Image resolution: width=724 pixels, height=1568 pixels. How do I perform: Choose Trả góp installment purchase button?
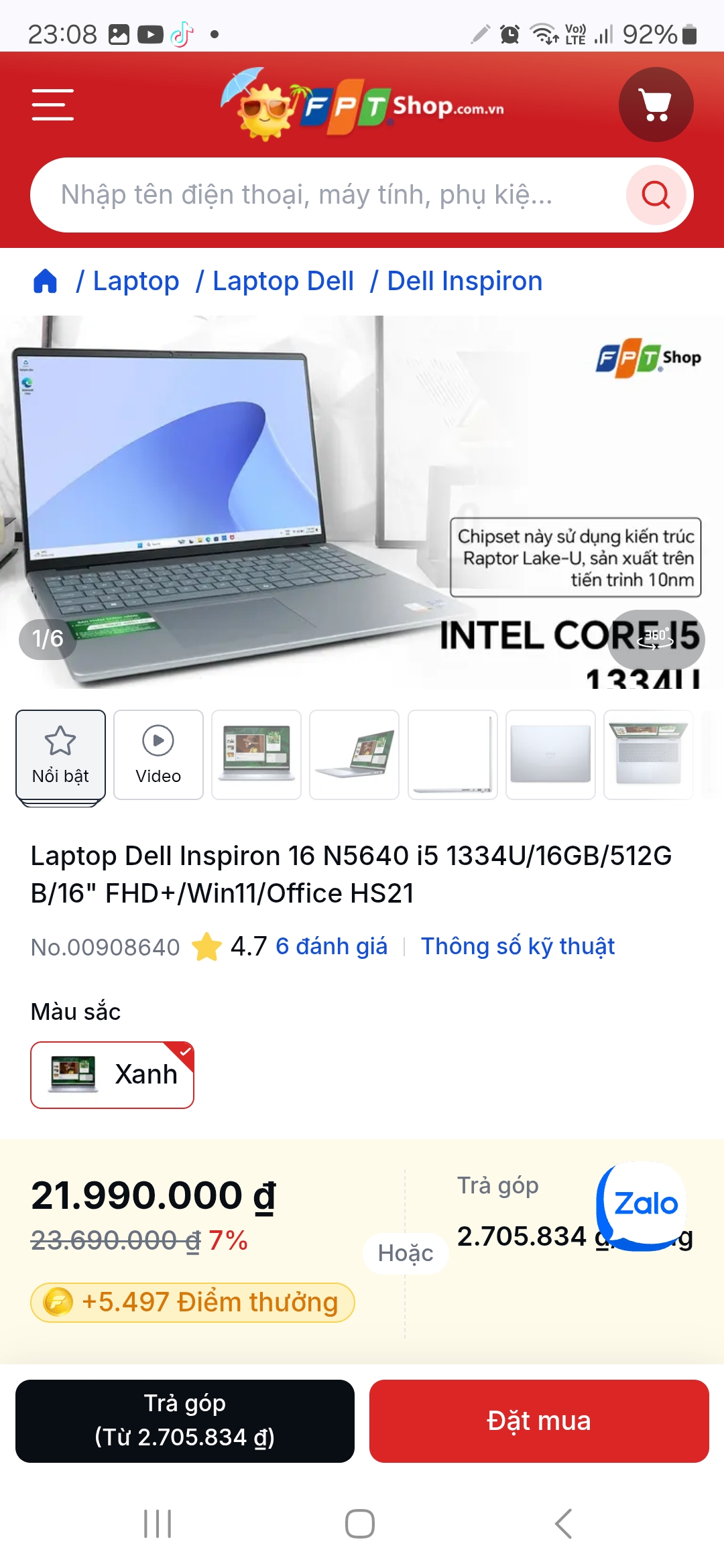185,1421
